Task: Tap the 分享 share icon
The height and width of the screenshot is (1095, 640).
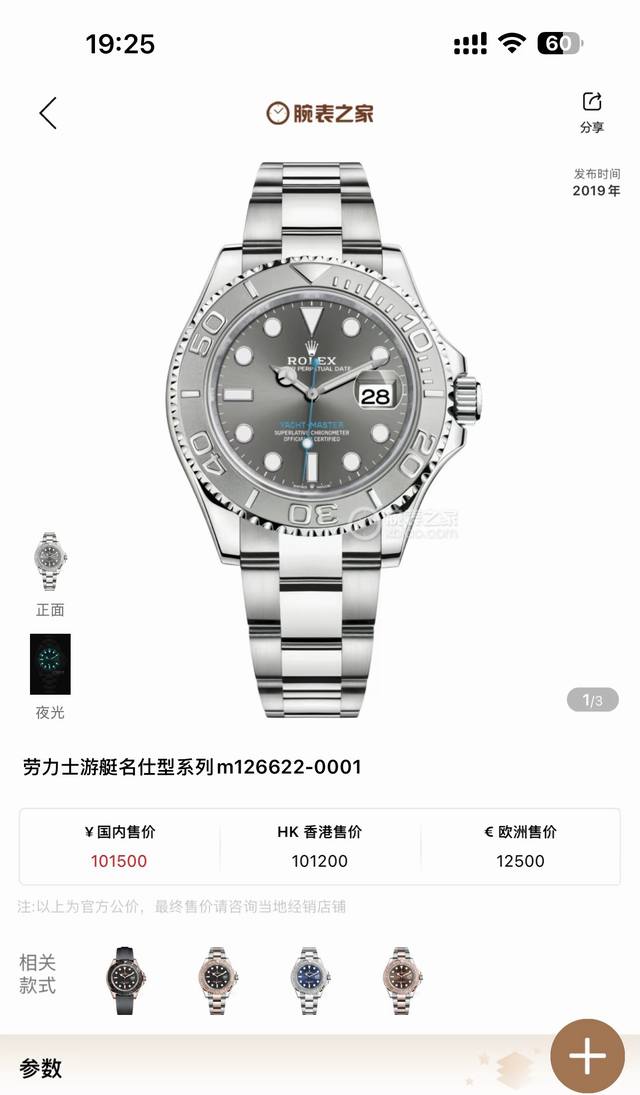Action: [x=592, y=102]
